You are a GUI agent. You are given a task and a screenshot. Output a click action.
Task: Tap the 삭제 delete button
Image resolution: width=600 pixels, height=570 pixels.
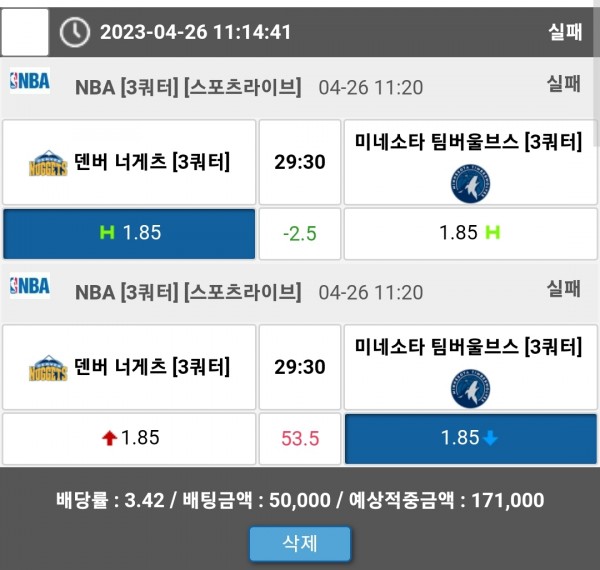click(x=300, y=544)
